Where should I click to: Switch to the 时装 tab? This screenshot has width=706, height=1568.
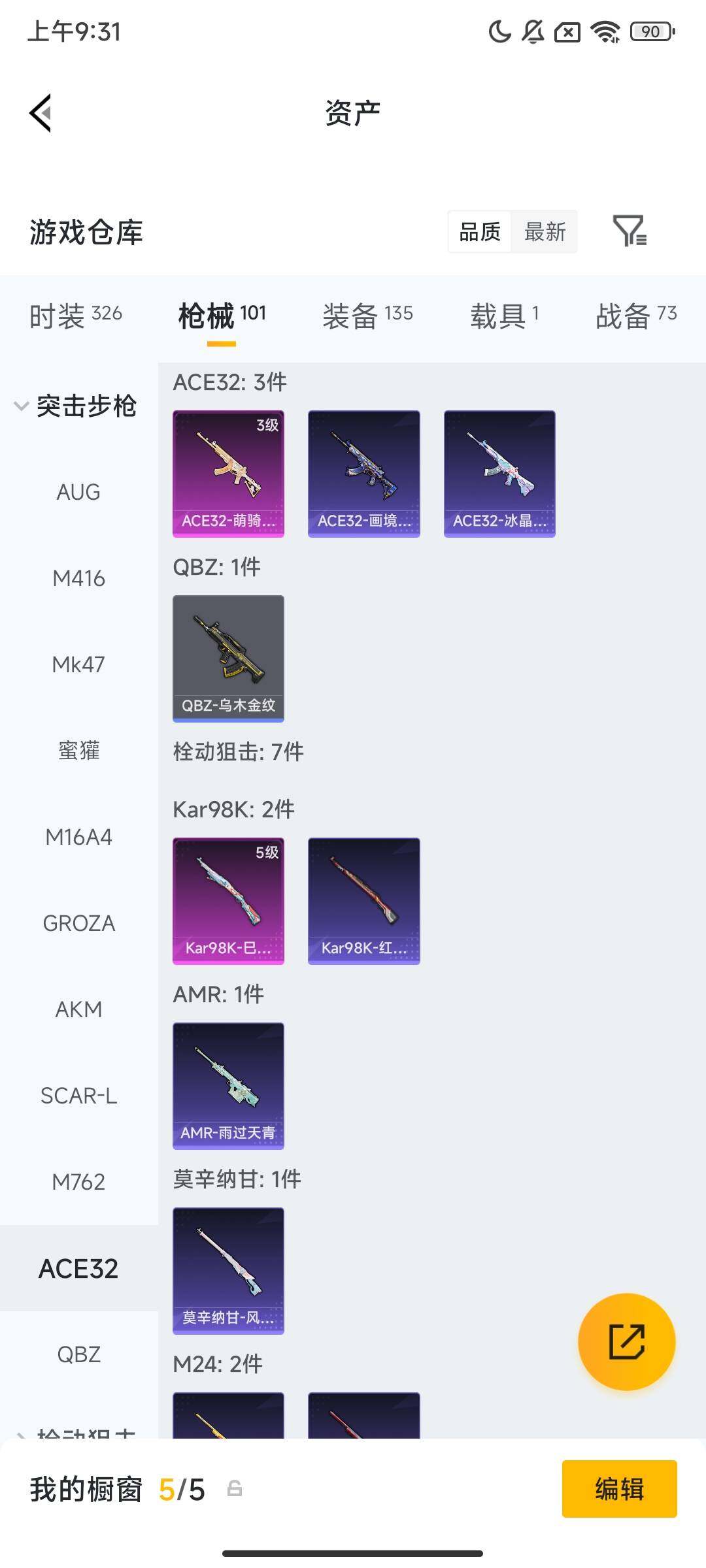click(76, 316)
